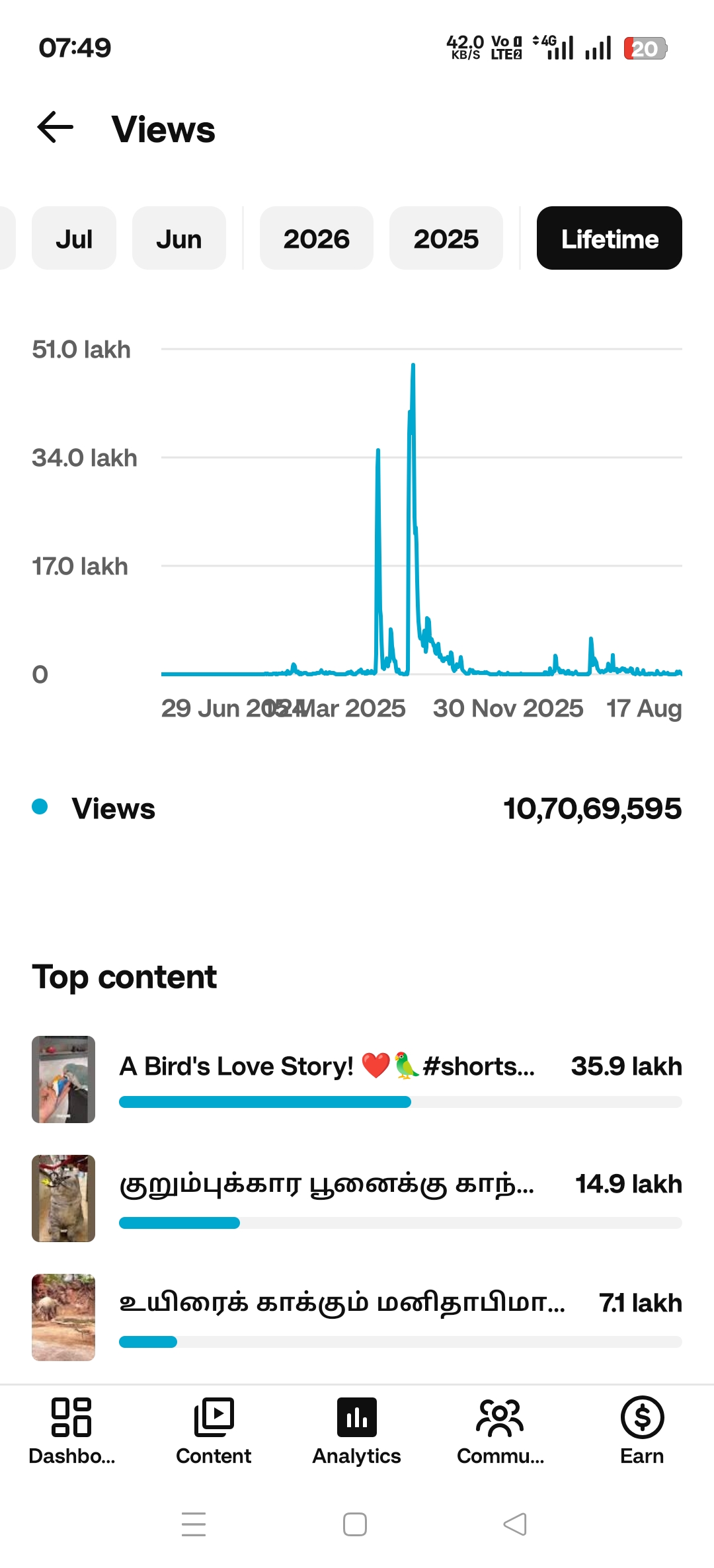Tap the system home button
Screen dimensions: 714x1568
[355, 1524]
